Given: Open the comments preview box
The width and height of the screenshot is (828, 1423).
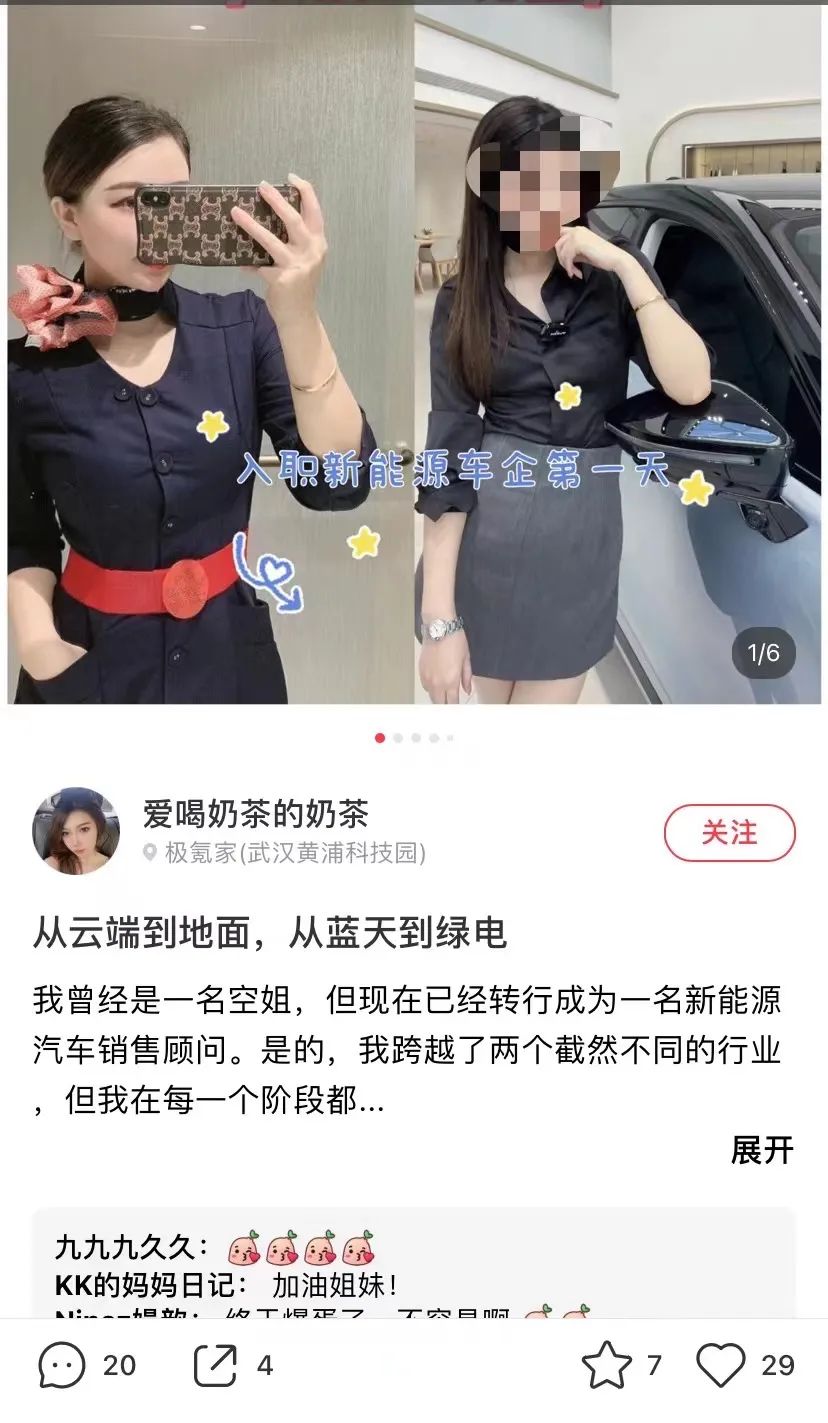Looking at the screenshot, I should (414, 1265).
